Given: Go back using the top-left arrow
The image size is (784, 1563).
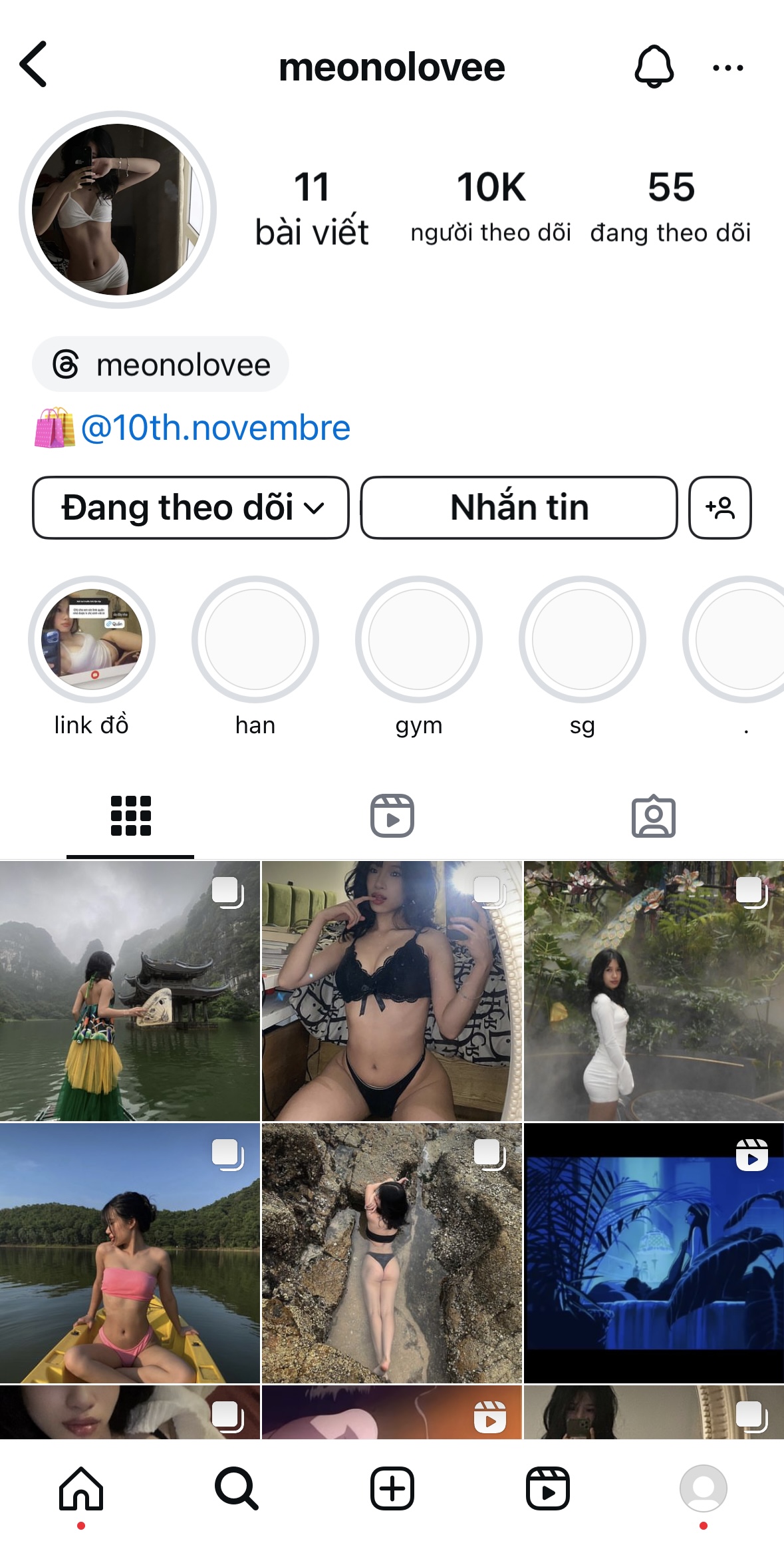Looking at the screenshot, I should pyautogui.click(x=33, y=65).
